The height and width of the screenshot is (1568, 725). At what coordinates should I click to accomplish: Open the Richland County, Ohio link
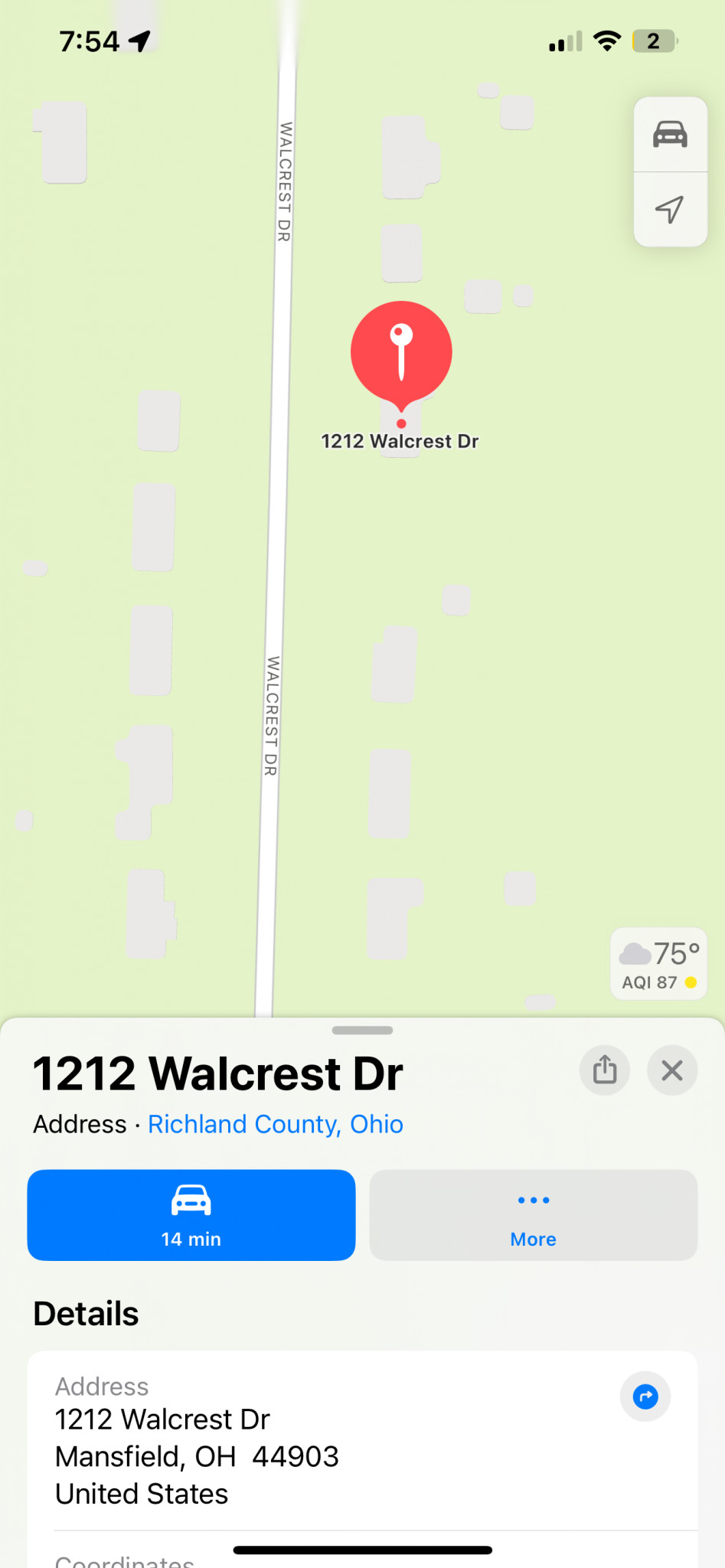[276, 1124]
